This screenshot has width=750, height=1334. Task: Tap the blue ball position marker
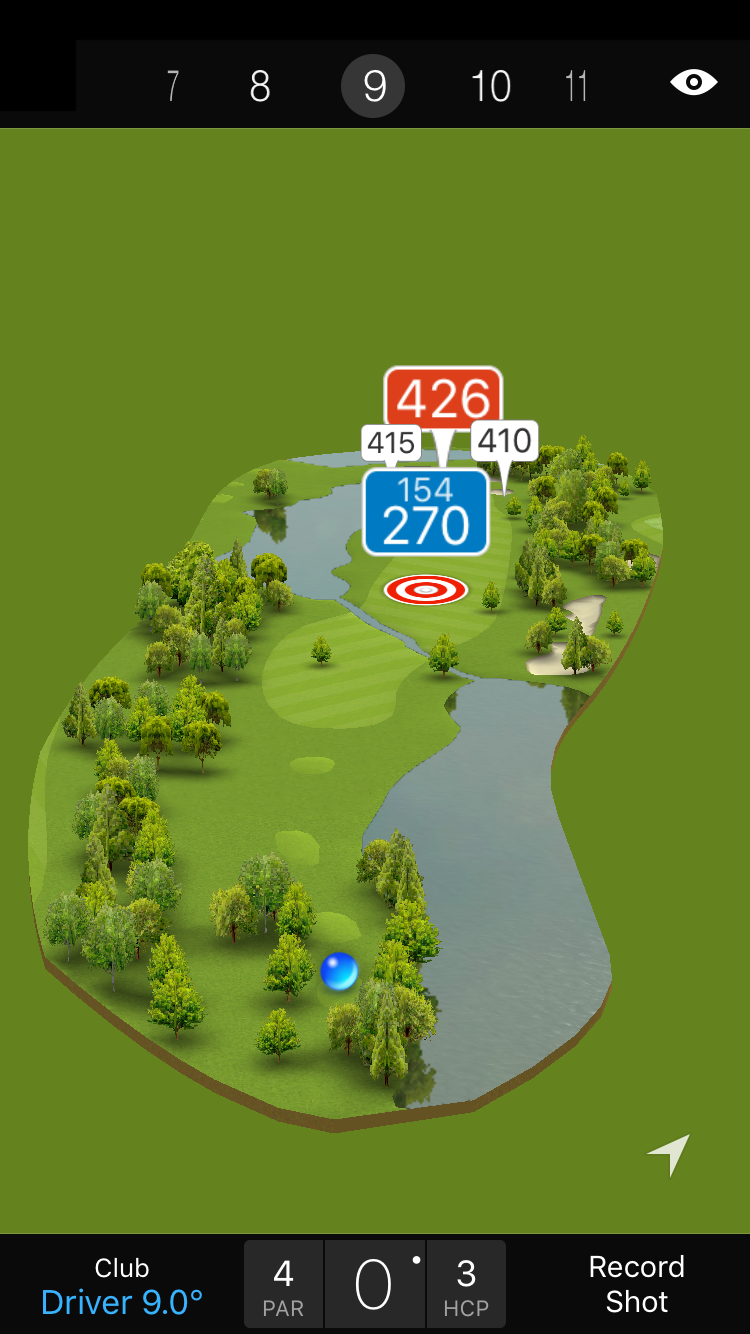click(339, 971)
